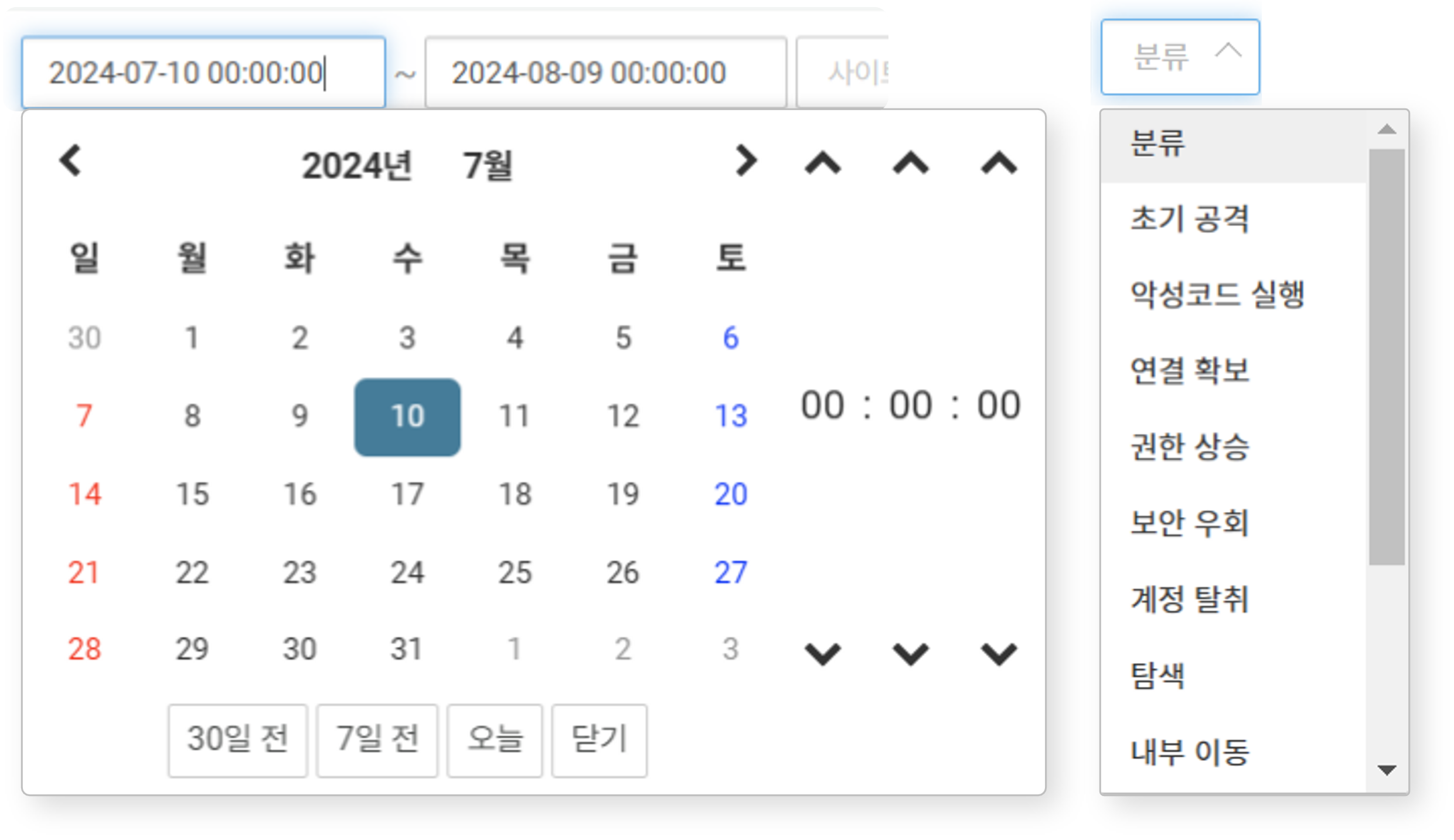Set date to today with '오늘'
1454x840 pixels.
pos(495,740)
